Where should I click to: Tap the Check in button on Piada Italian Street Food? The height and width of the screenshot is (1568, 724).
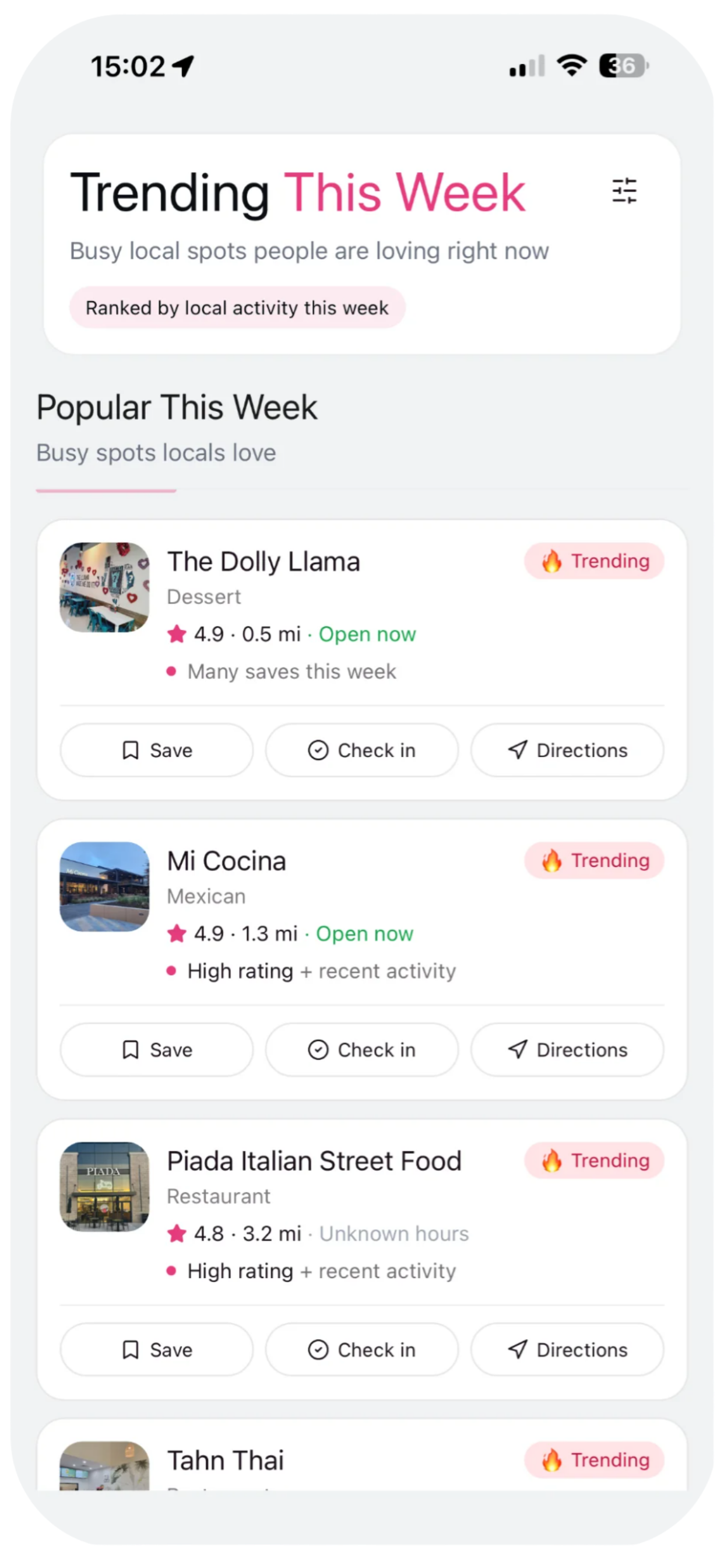tap(361, 1349)
